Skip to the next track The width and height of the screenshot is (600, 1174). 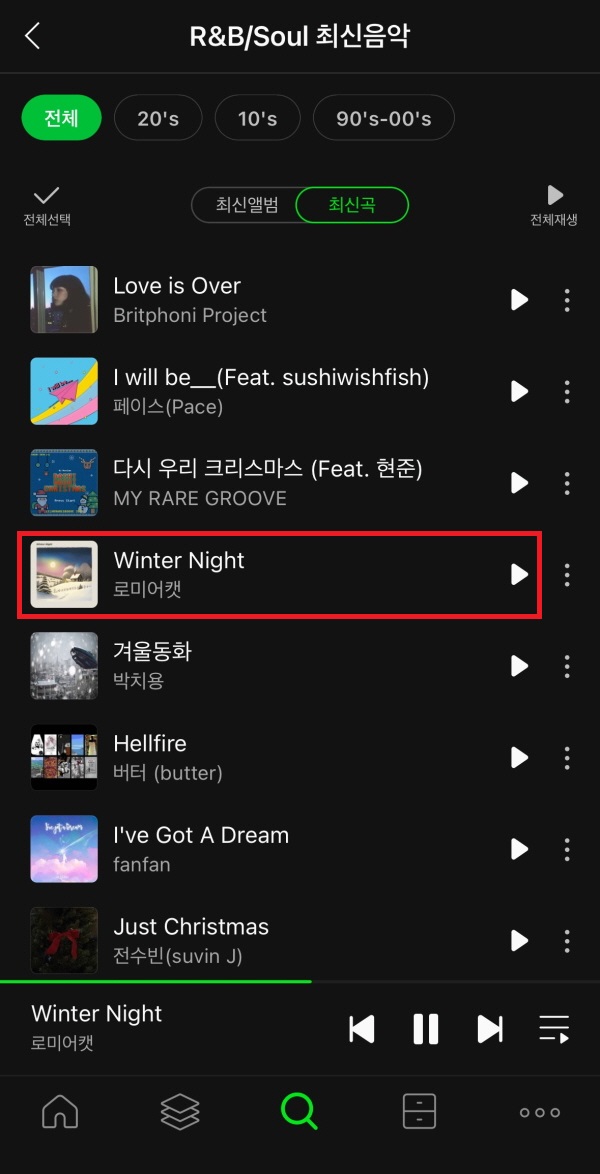pyautogui.click(x=490, y=1028)
